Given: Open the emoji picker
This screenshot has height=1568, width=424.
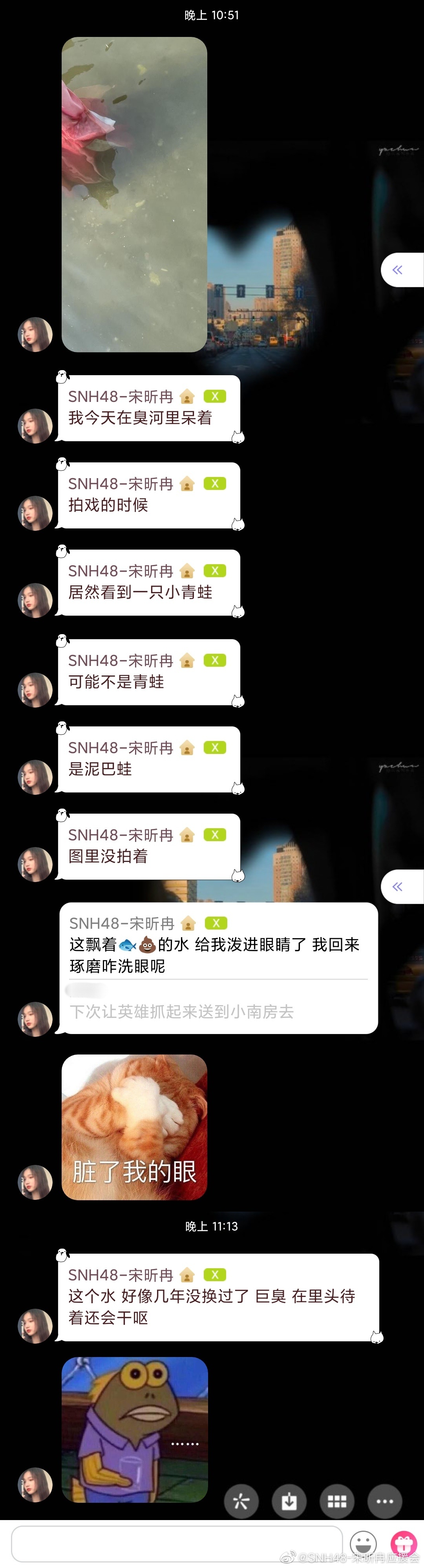Looking at the screenshot, I should point(363,1544).
